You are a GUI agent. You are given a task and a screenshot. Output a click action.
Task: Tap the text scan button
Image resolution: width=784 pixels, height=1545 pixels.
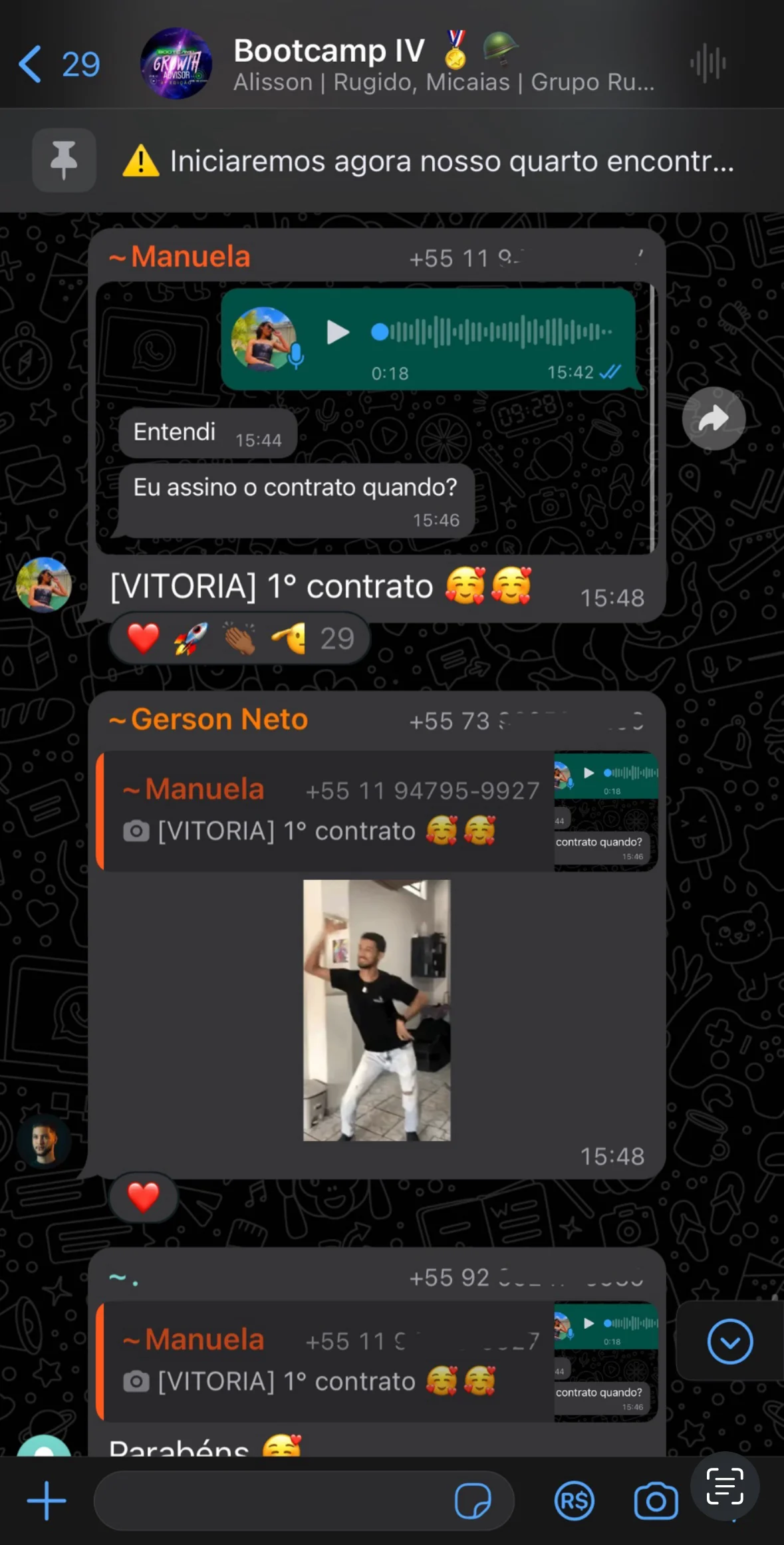tap(724, 1486)
